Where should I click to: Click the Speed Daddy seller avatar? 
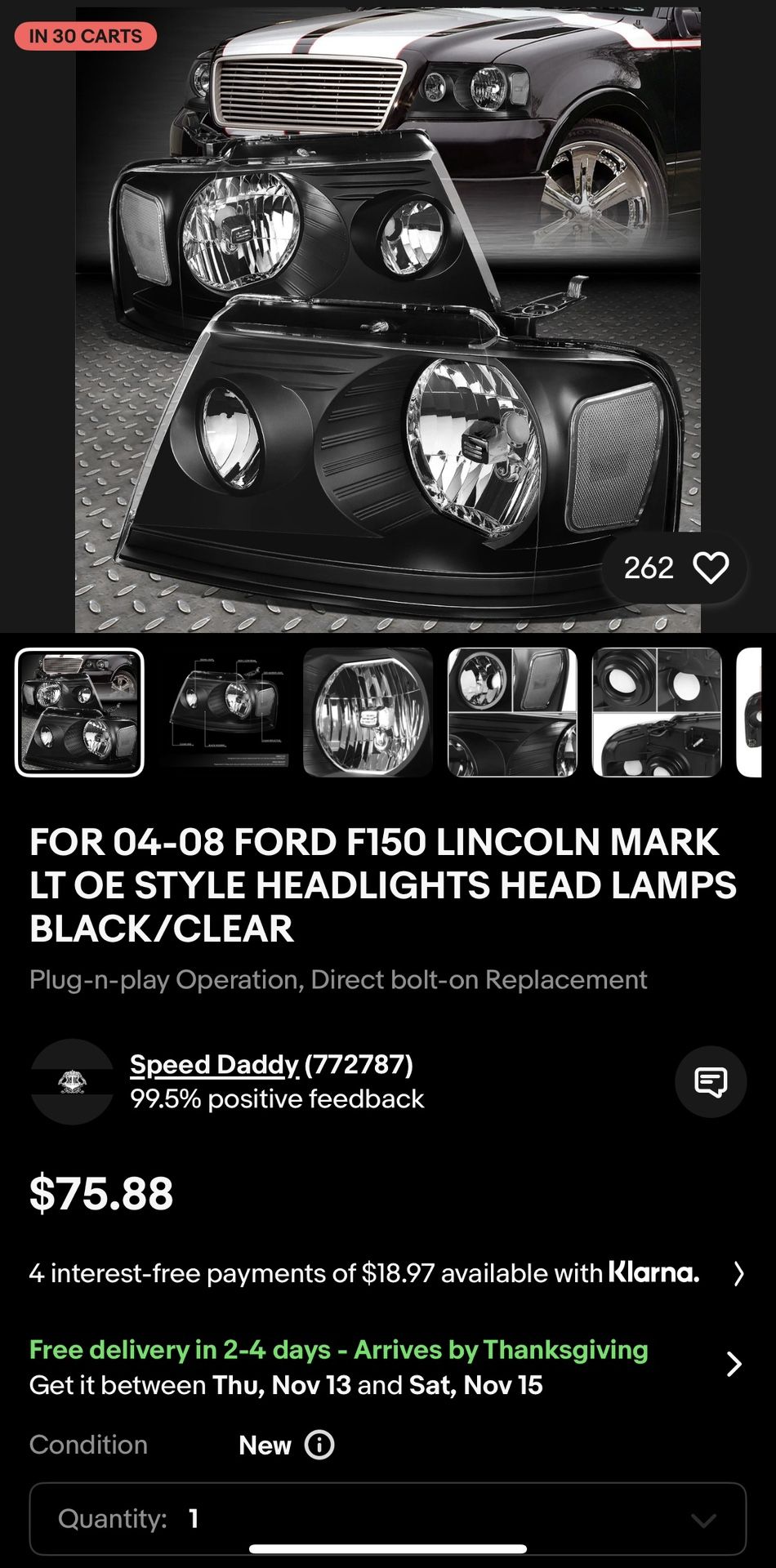click(71, 1080)
